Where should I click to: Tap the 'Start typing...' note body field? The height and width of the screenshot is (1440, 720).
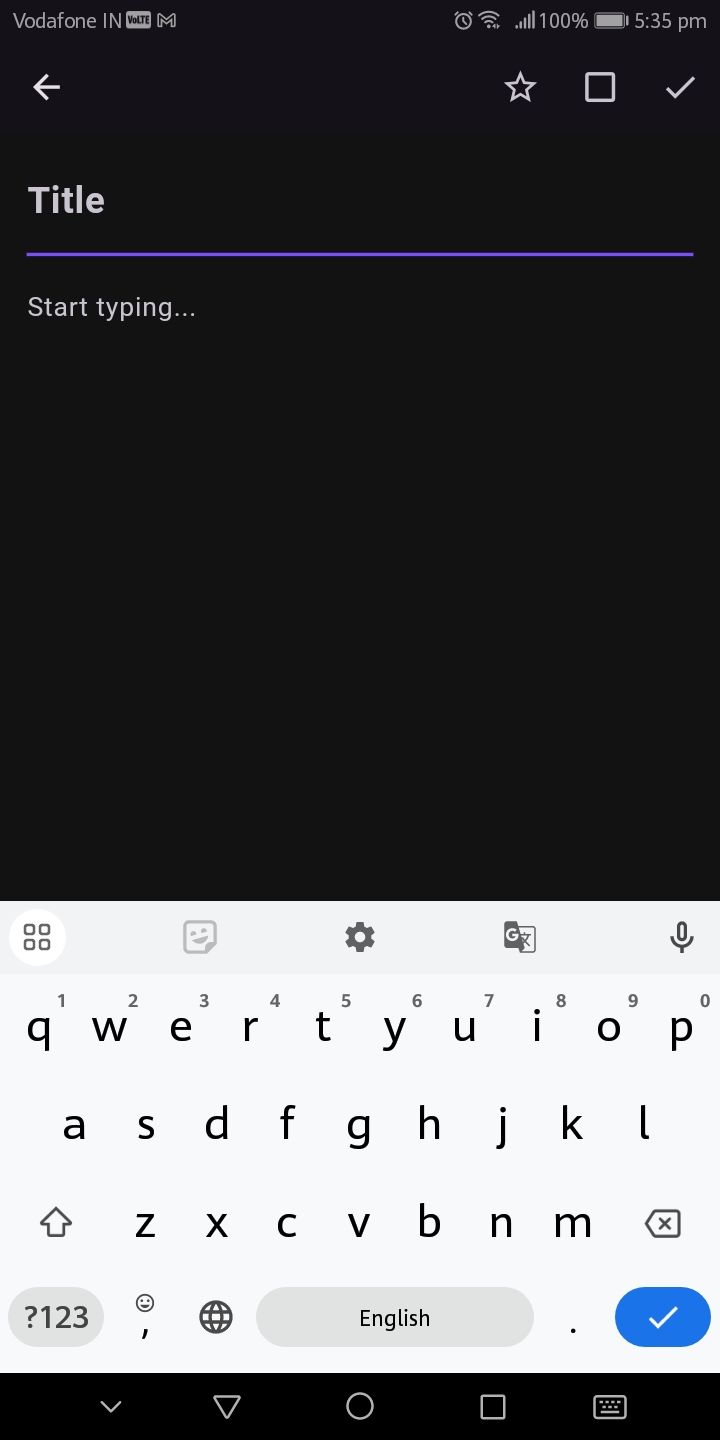[360, 307]
